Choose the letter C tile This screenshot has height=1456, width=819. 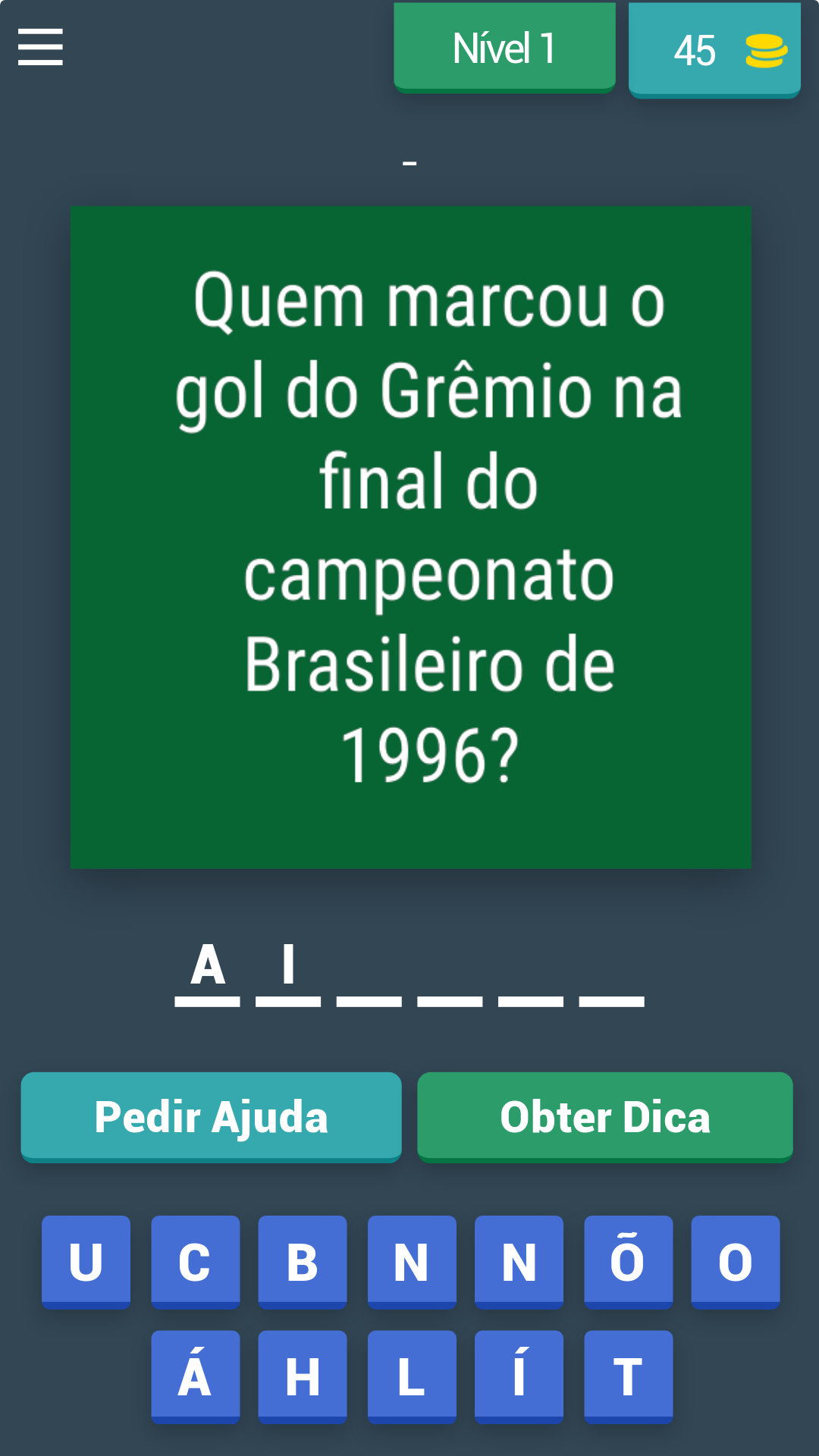pos(195,1262)
